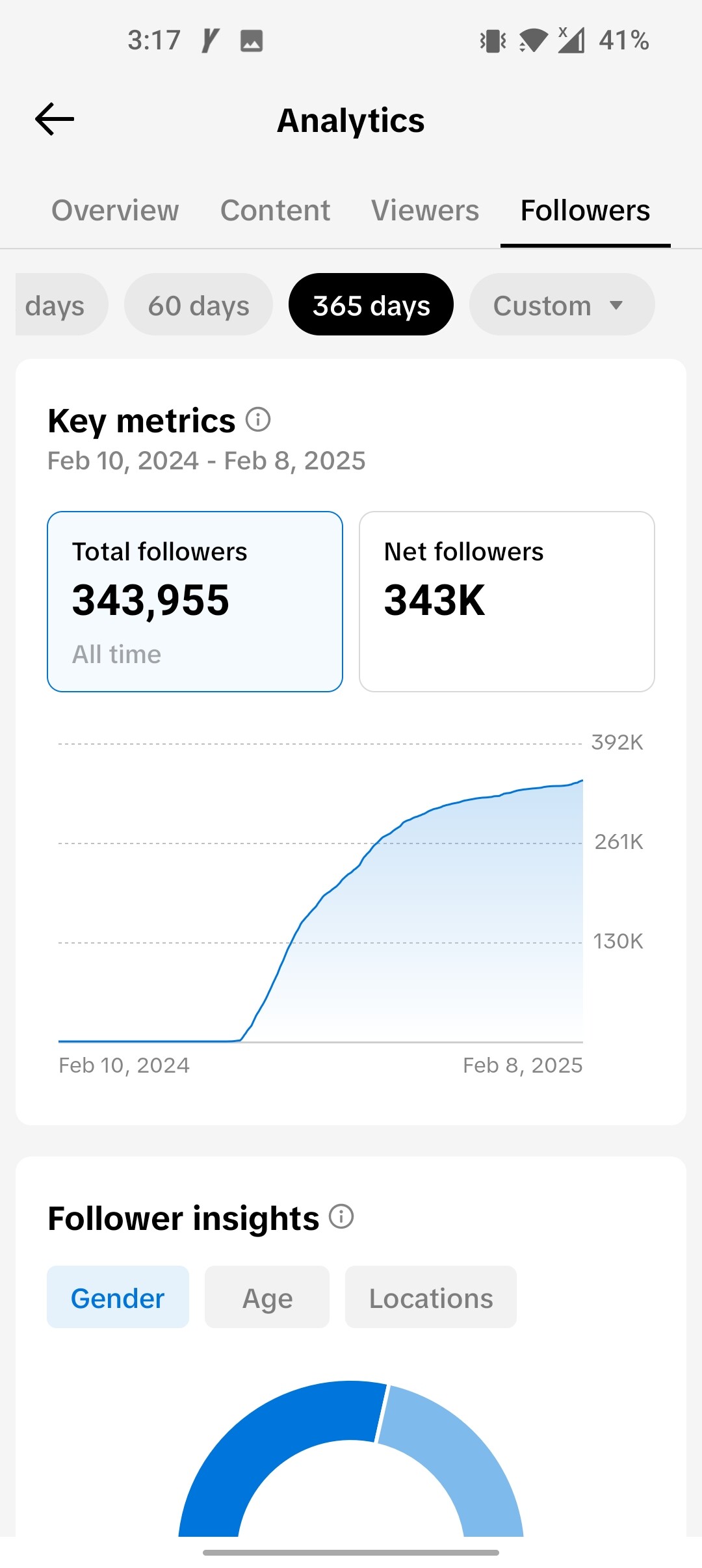
Task: Select the 365 days range chip
Action: pos(371,305)
